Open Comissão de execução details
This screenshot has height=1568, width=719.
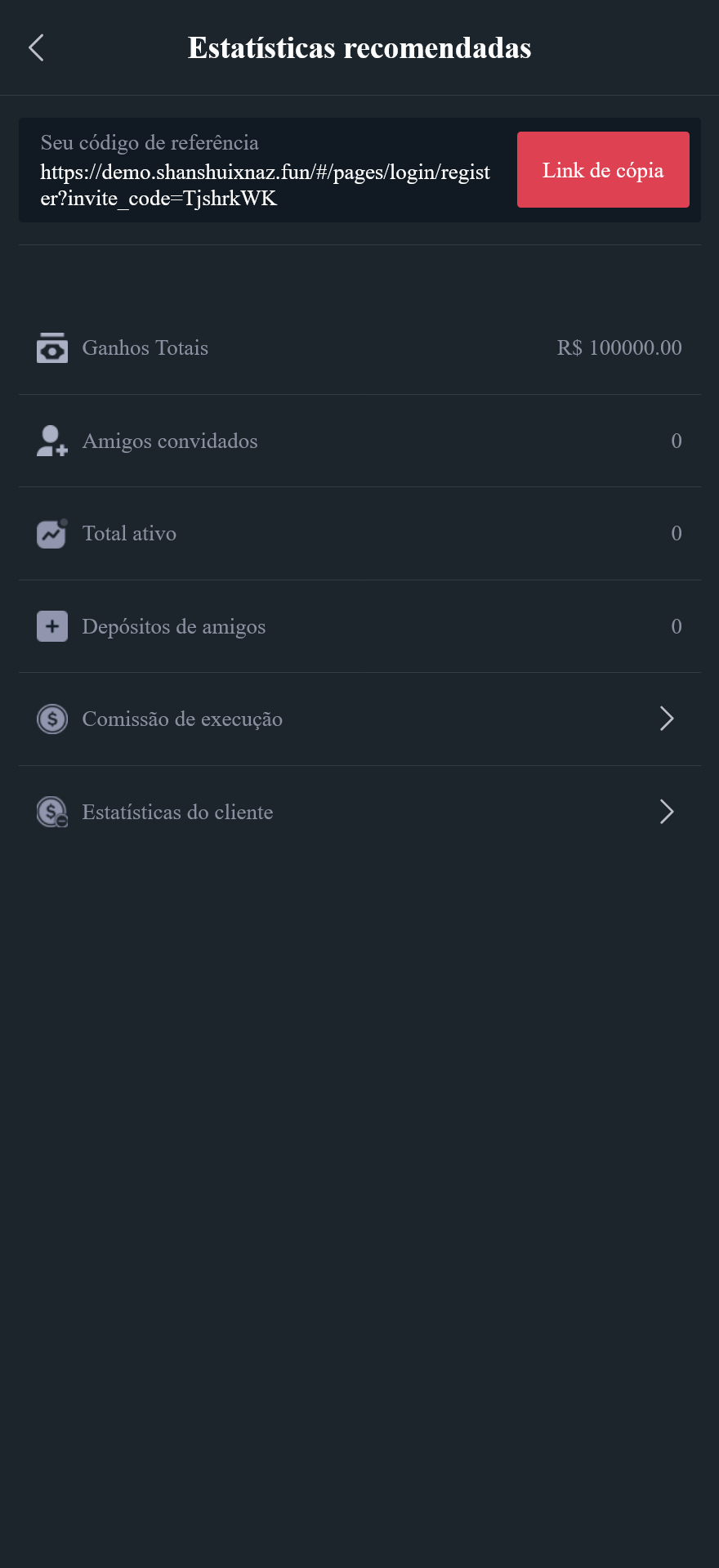[x=359, y=719]
